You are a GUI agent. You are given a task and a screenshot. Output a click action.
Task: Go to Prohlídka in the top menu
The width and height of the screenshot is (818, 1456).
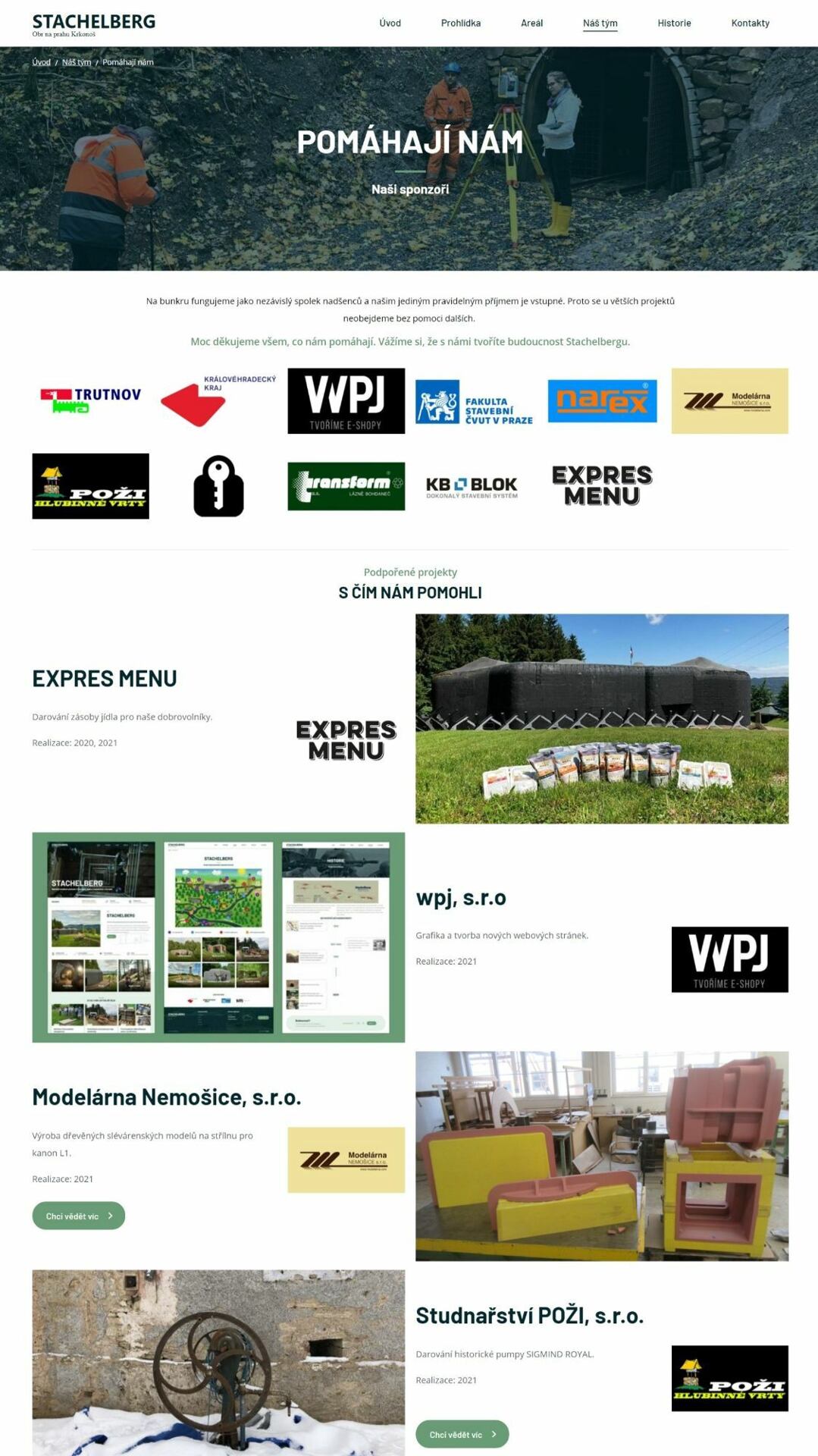[x=460, y=23]
